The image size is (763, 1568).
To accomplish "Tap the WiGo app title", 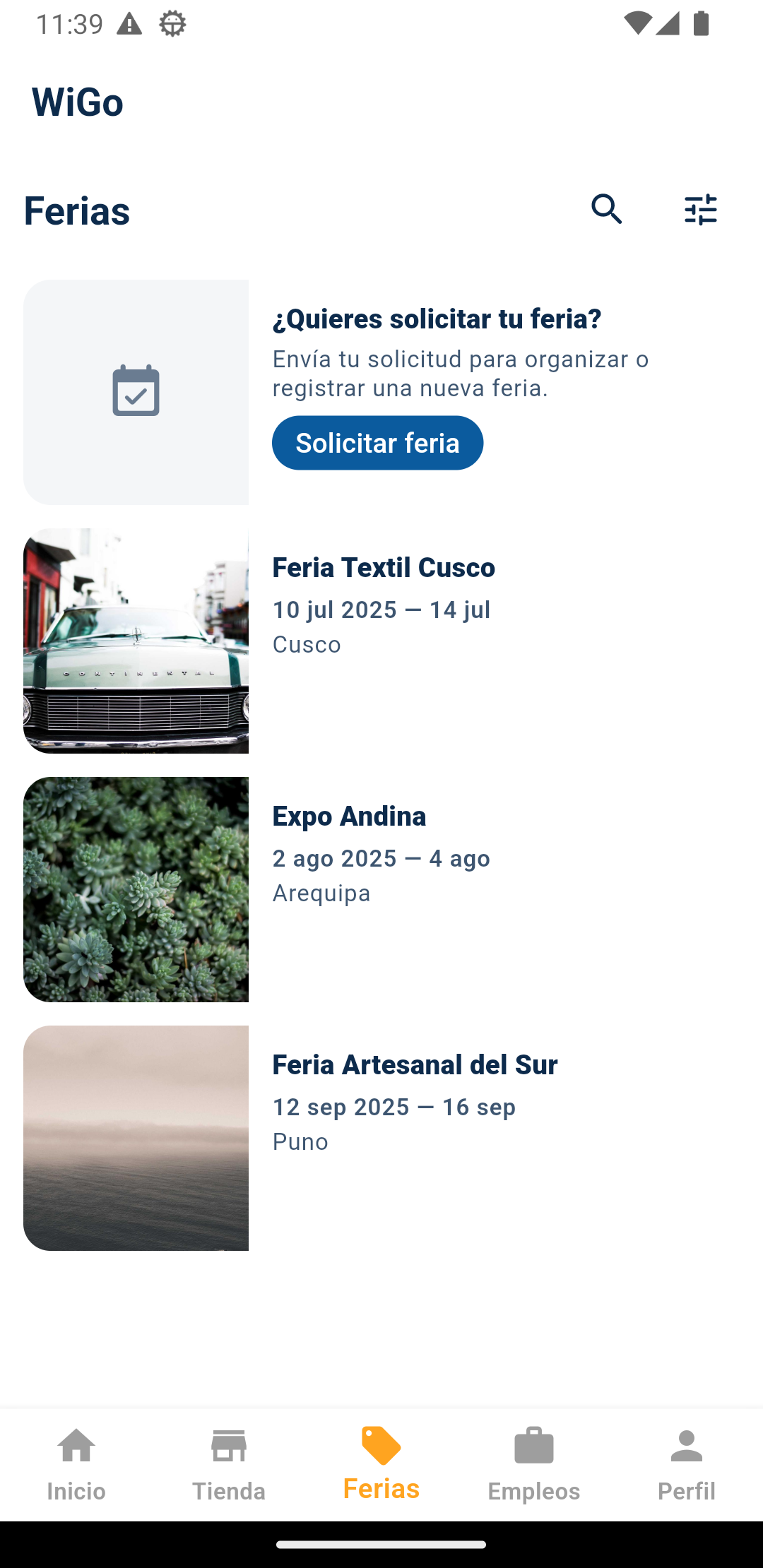I will pyautogui.click(x=78, y=102).
